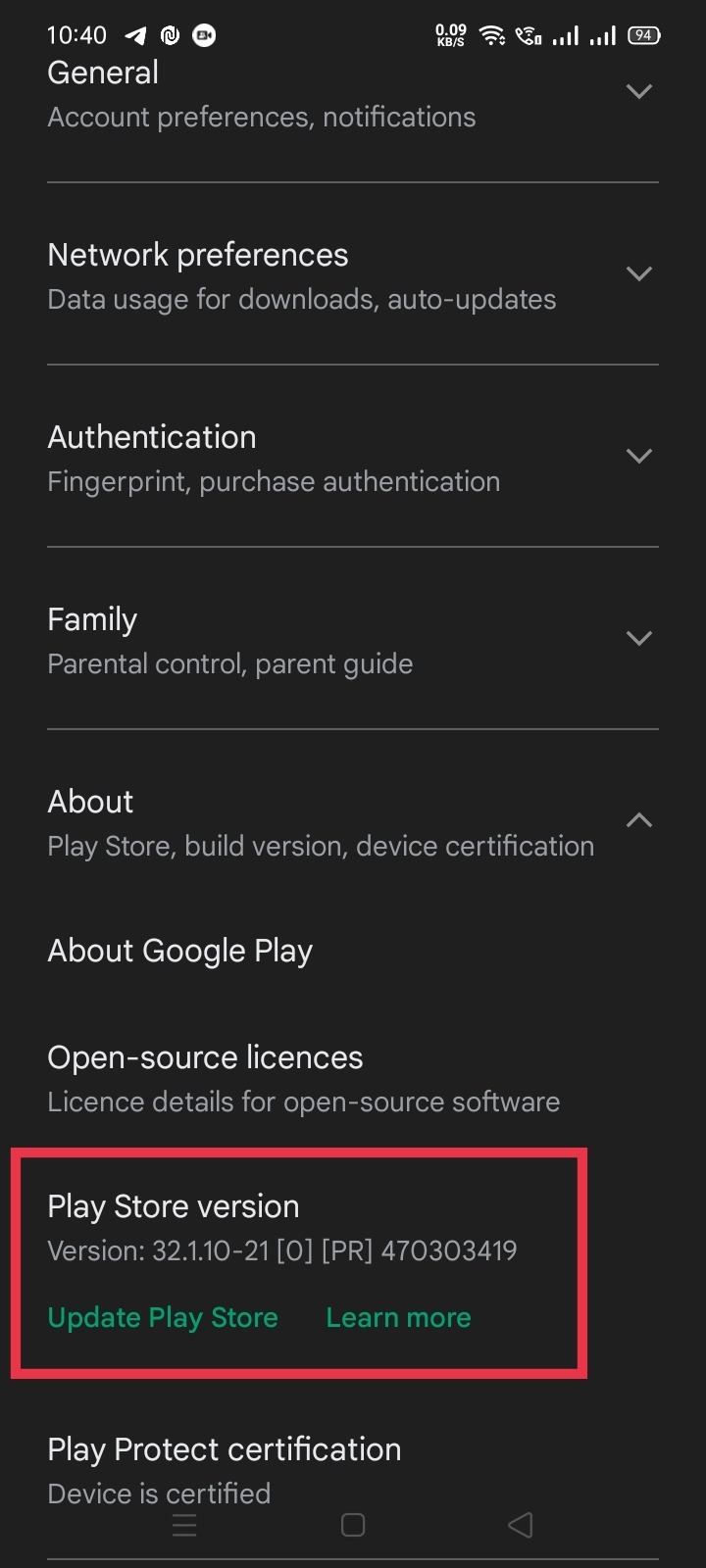Screen dimensions: 706x1568
Task: Tap Update Play Store
Action: [163, 1317]
